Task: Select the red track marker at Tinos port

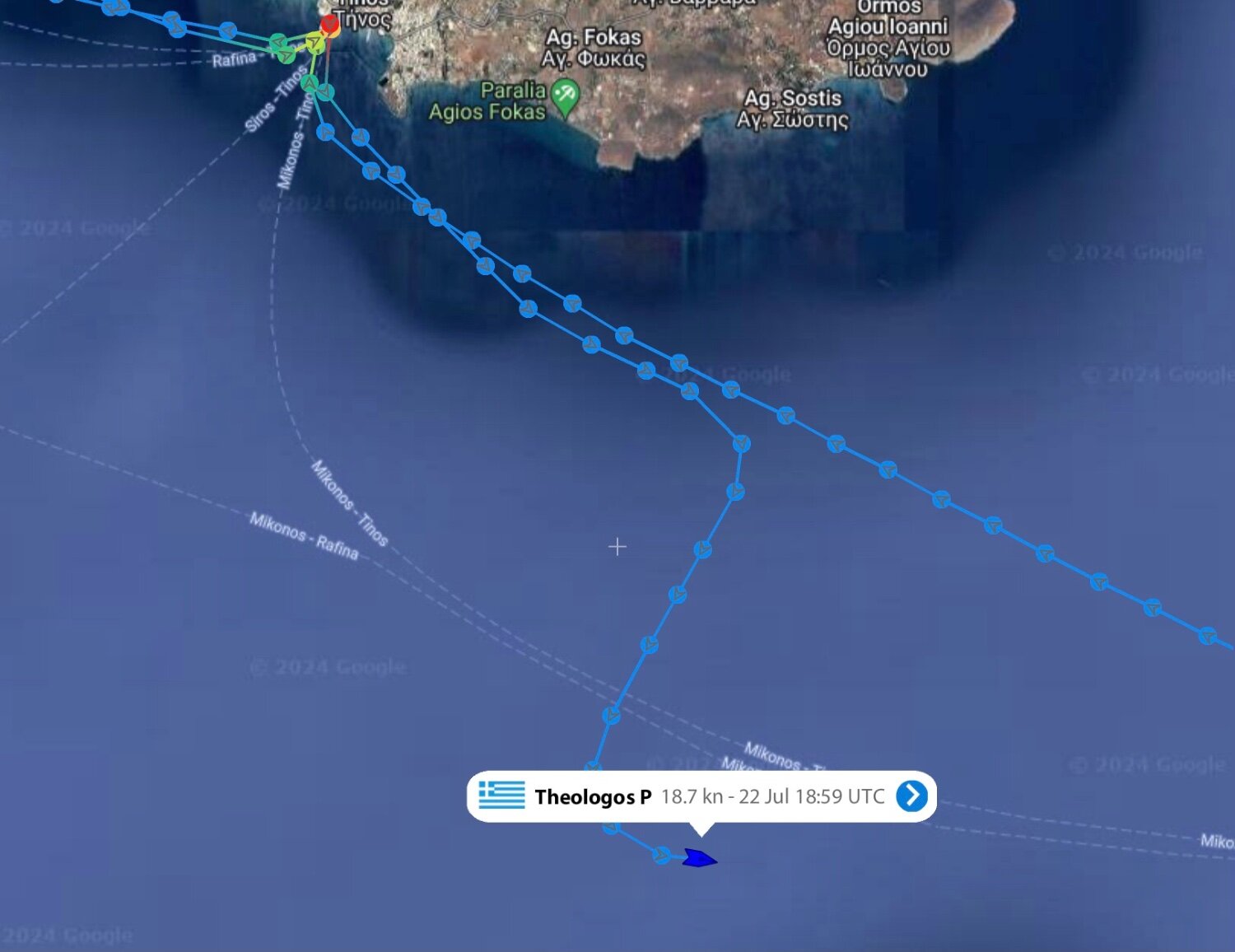Action: (x=329, y=23)
